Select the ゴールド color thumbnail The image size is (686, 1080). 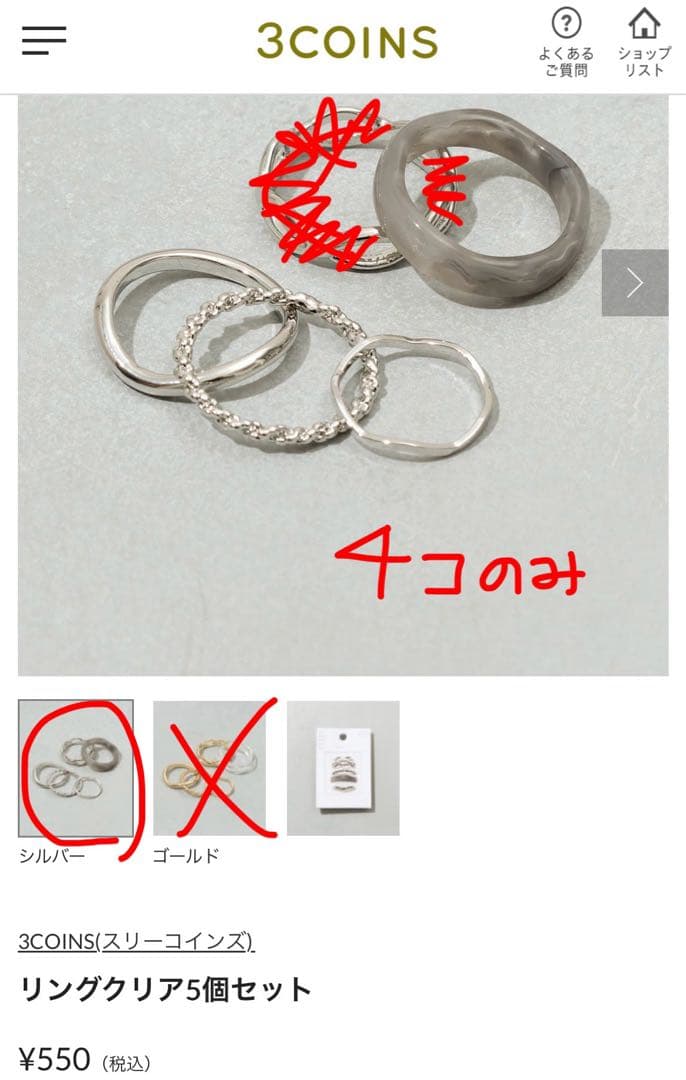tap(210, 768)
